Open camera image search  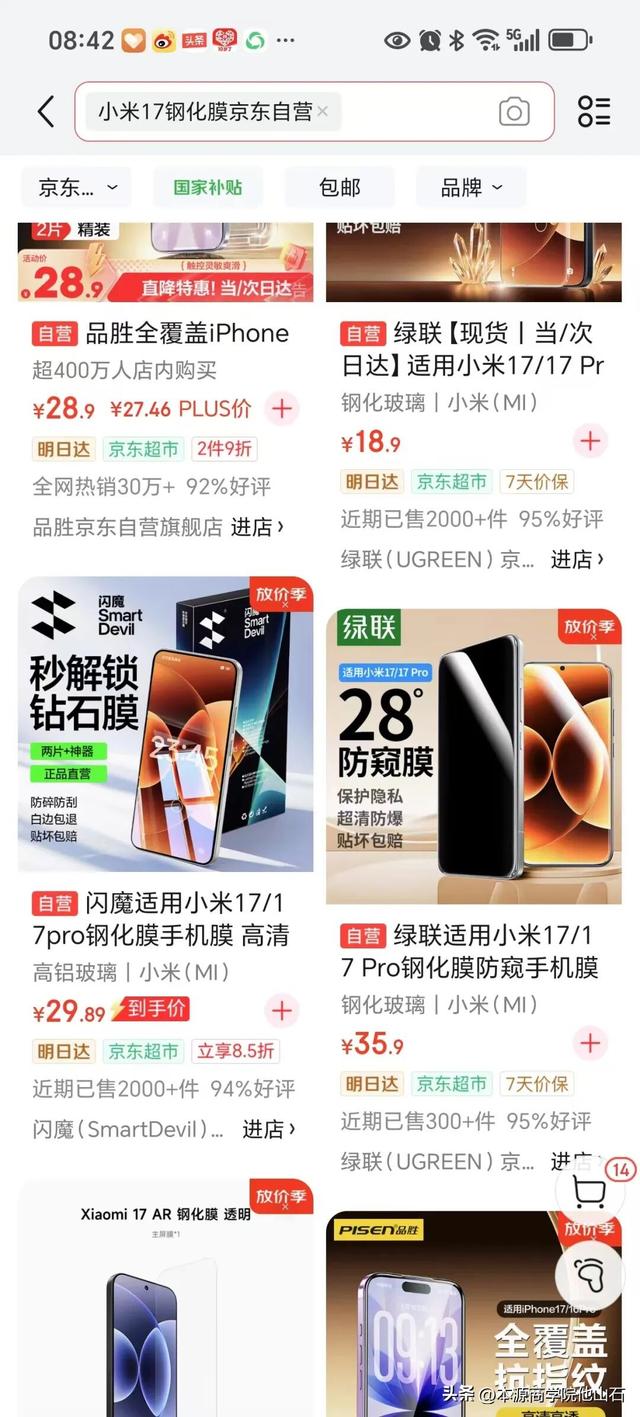coord(514,112)
